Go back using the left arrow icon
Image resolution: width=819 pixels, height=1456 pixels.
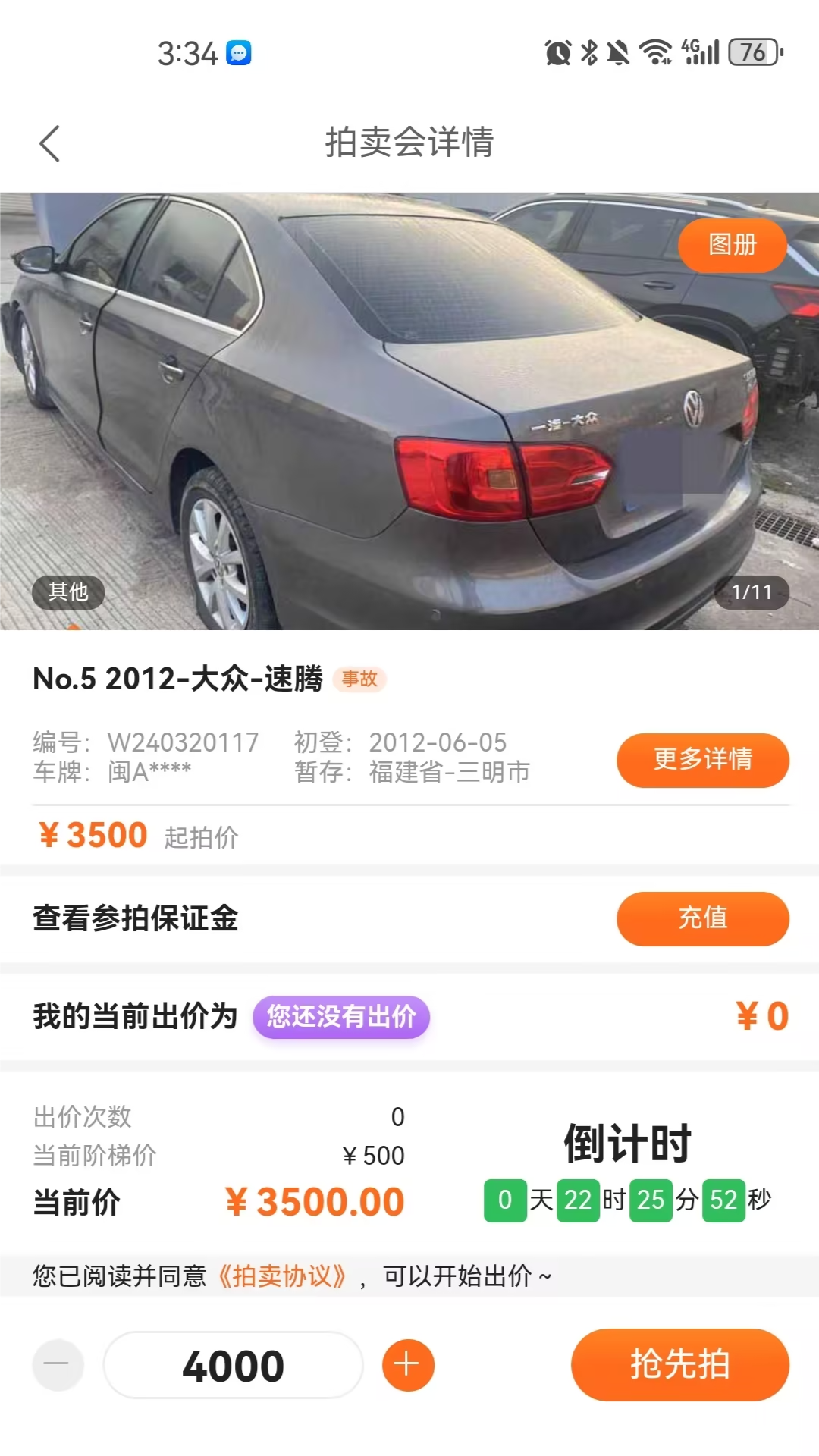coord(50,143)
